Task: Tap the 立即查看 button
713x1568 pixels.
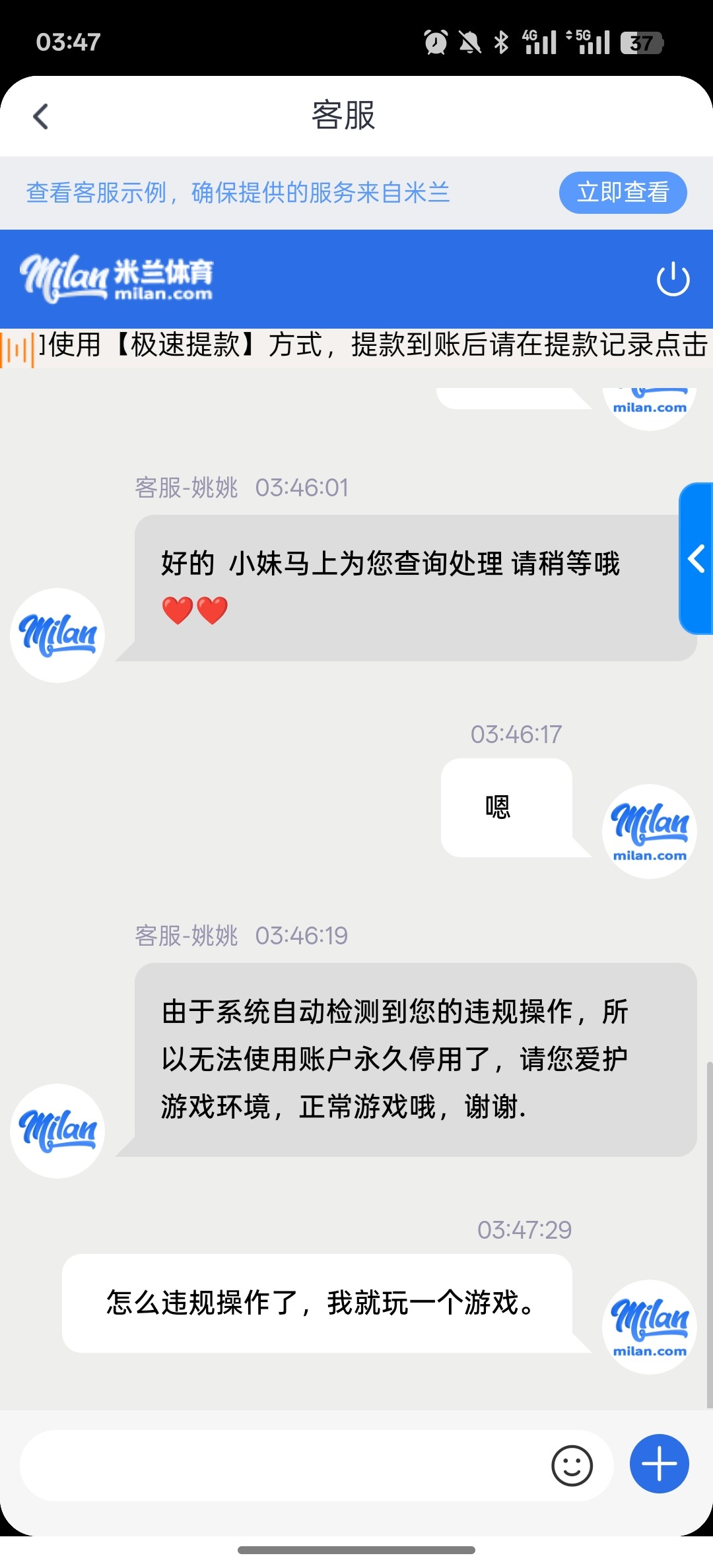Action: click(x=623, y=193)
